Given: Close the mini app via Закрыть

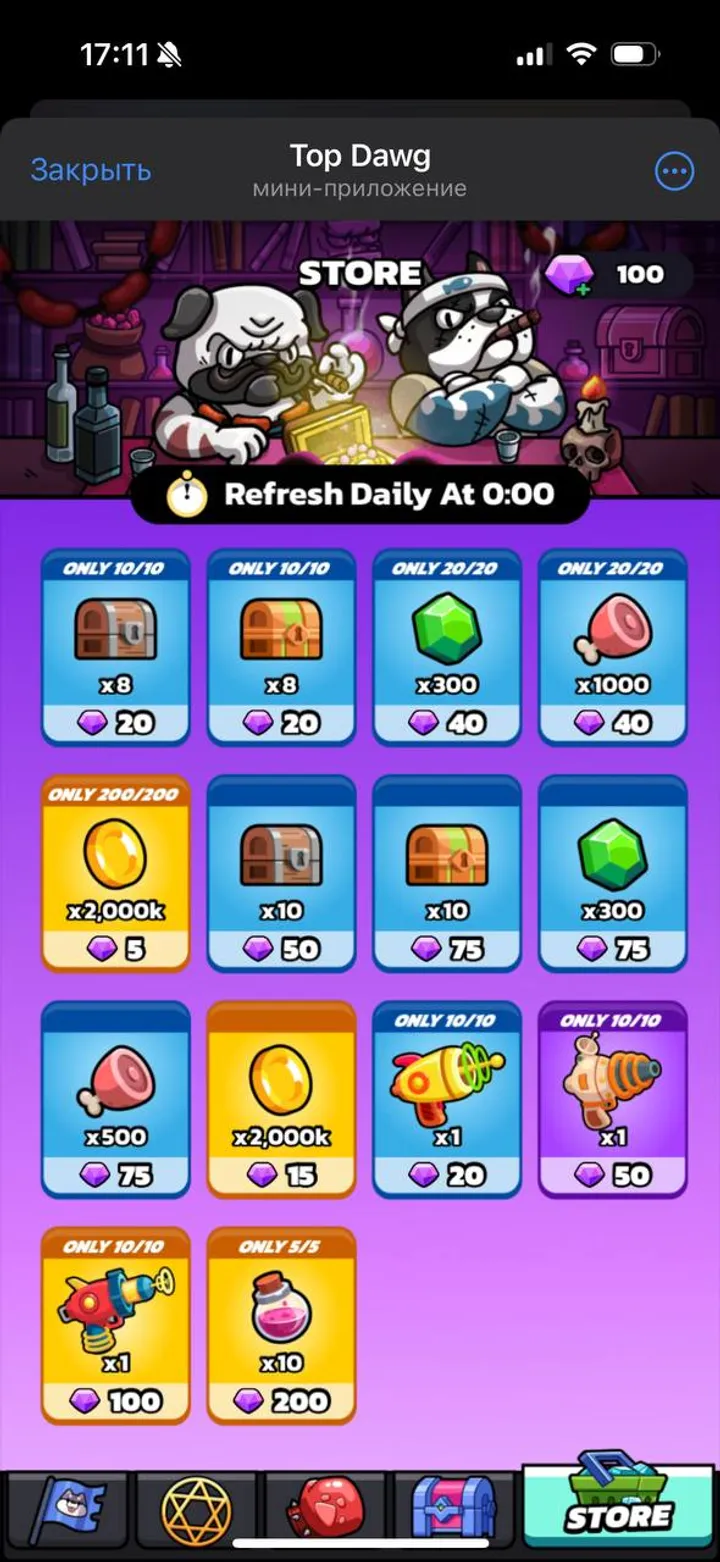Looking at the screenshot, I should (x=91, y=170).
